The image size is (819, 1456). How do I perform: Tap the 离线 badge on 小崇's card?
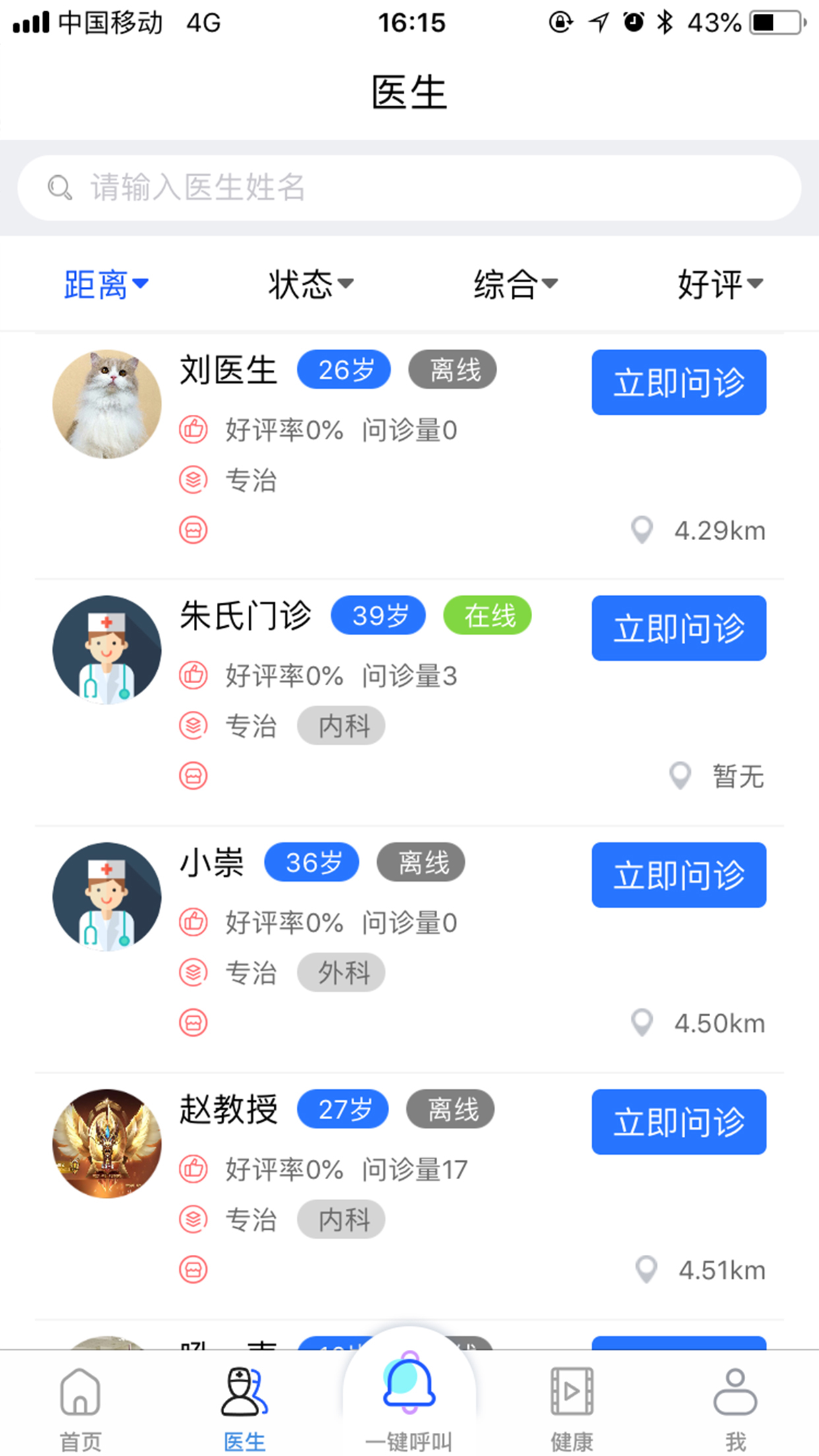pyautogui.click(x=420, y=861)
